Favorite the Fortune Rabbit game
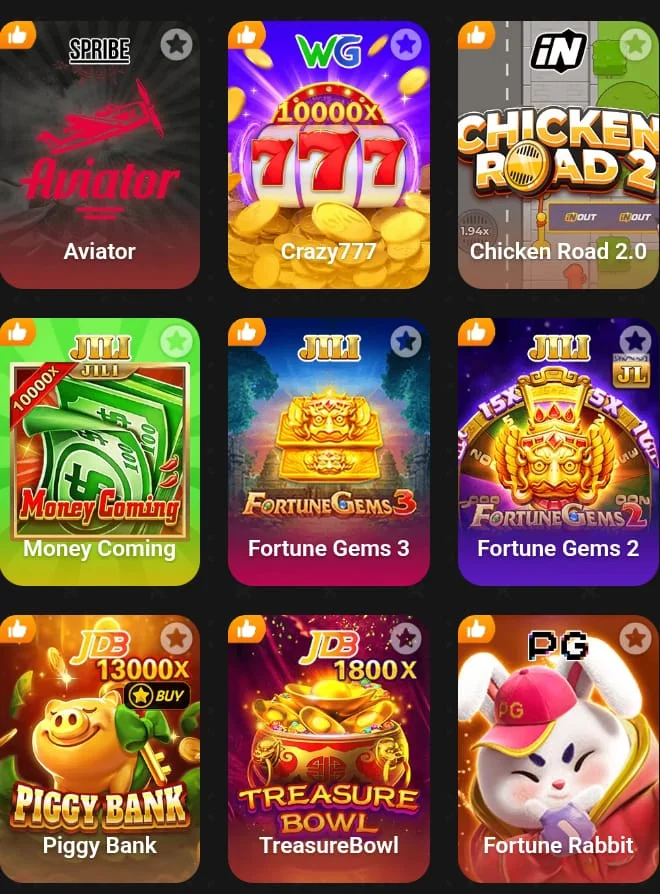 (635, 638)
